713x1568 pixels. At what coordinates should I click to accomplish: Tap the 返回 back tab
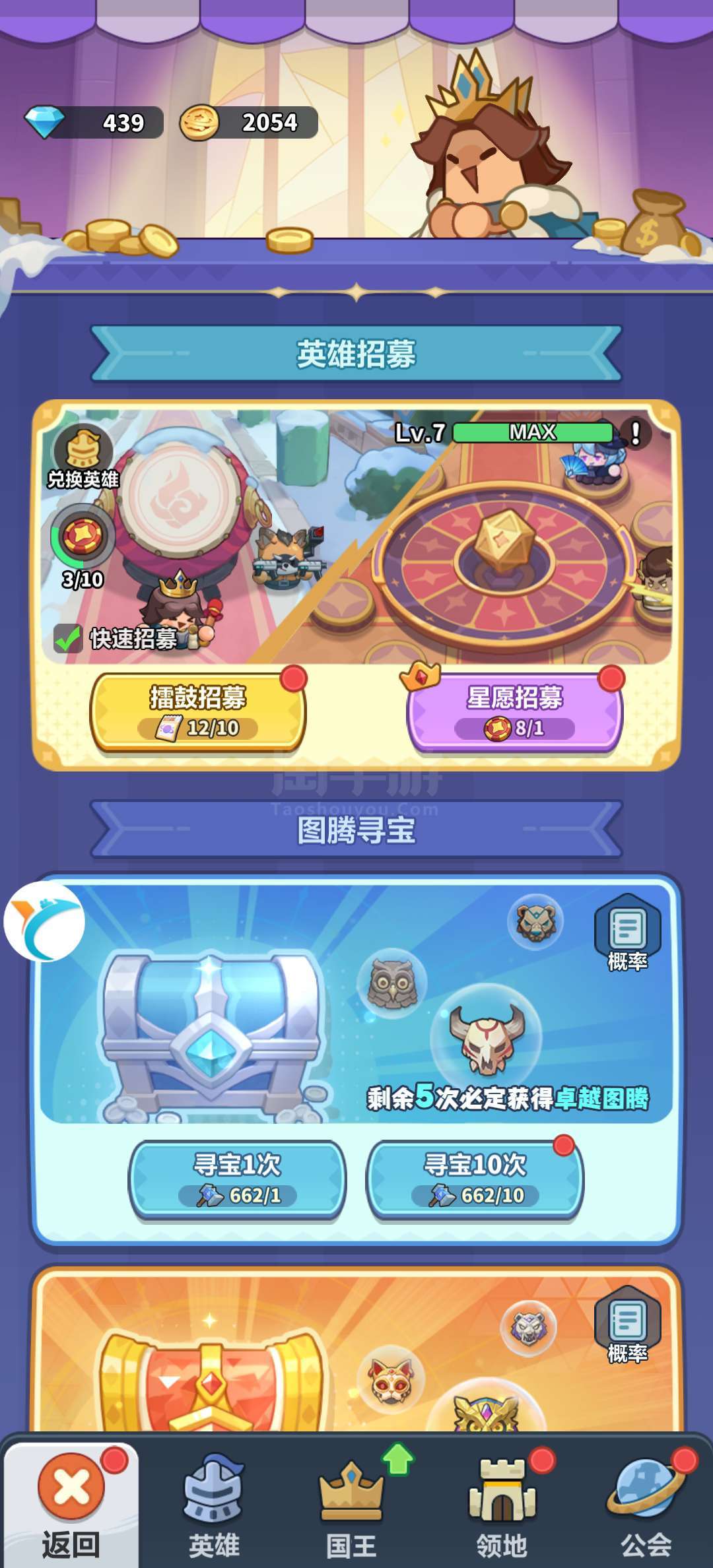click(x=71, y=1505)
